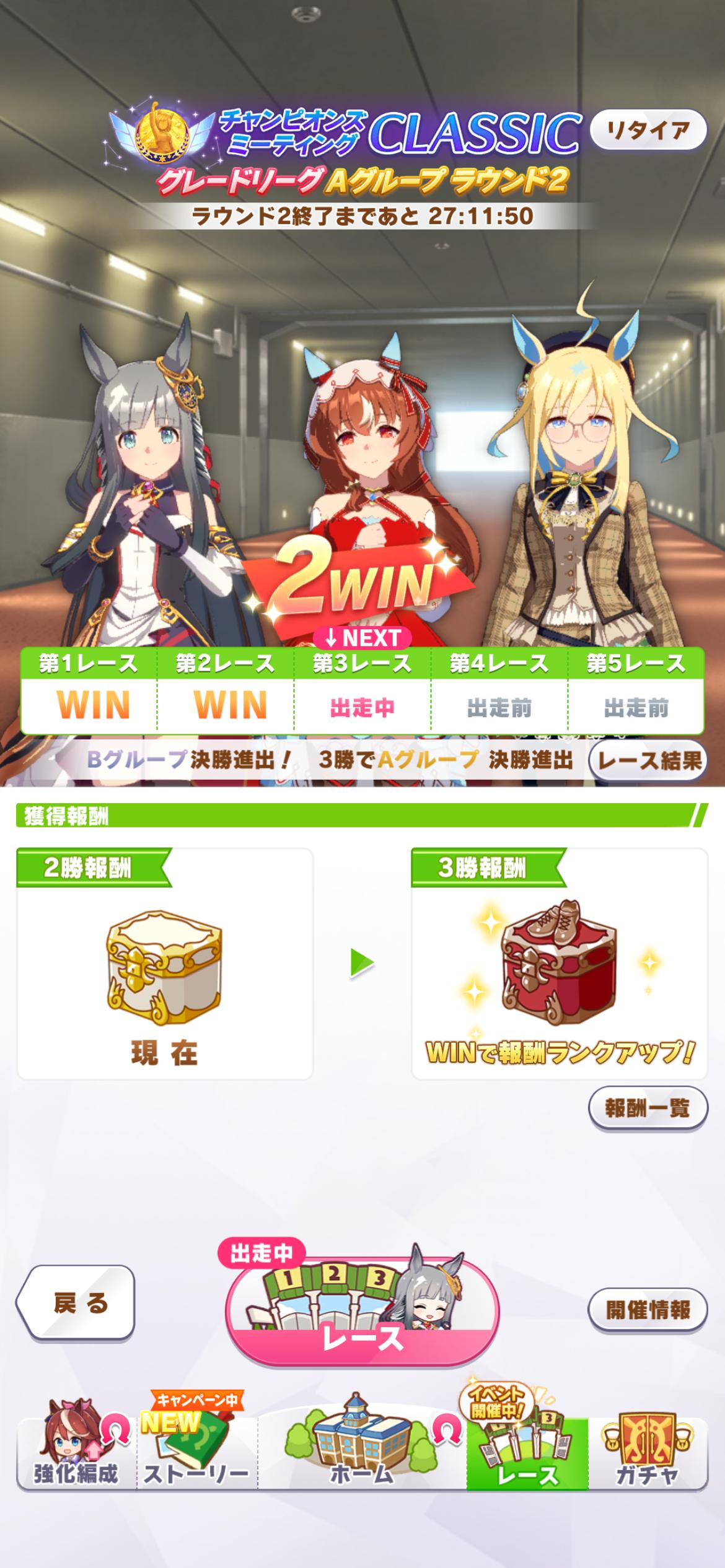Tap the リタイア (retire) button

pos(648,130)
